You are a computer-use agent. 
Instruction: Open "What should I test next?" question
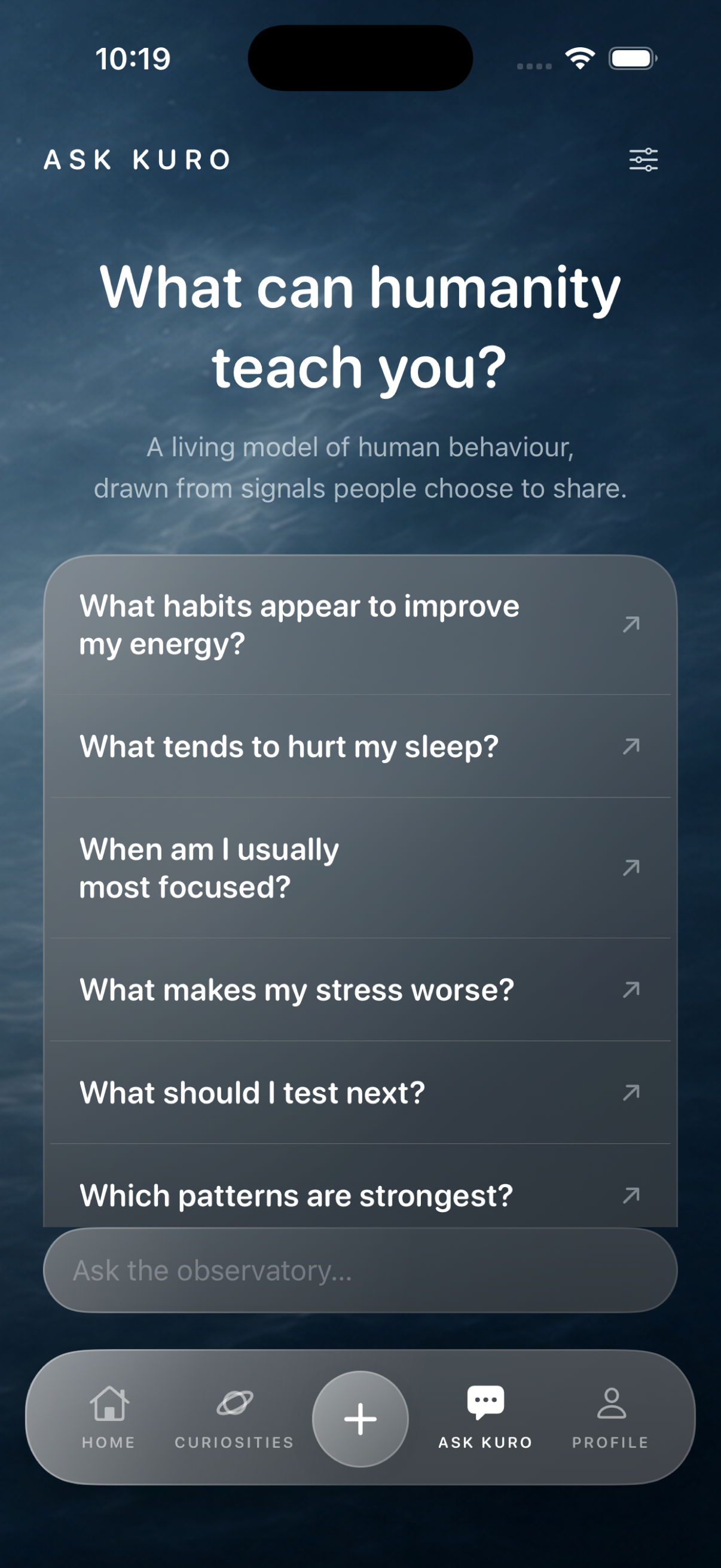pos(360,1093)
